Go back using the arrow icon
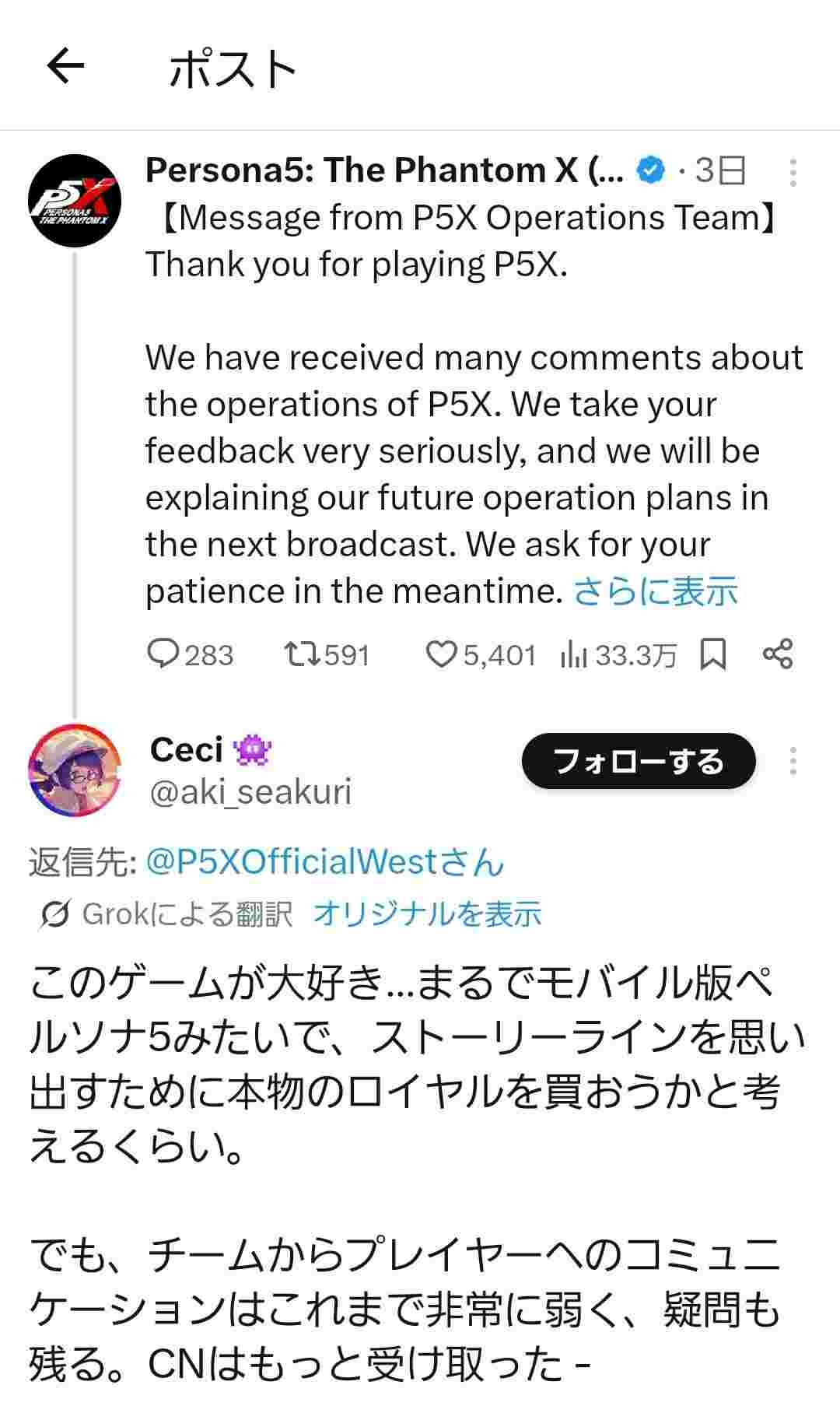This screenshot has height=1406, width=840. (65, 67)
